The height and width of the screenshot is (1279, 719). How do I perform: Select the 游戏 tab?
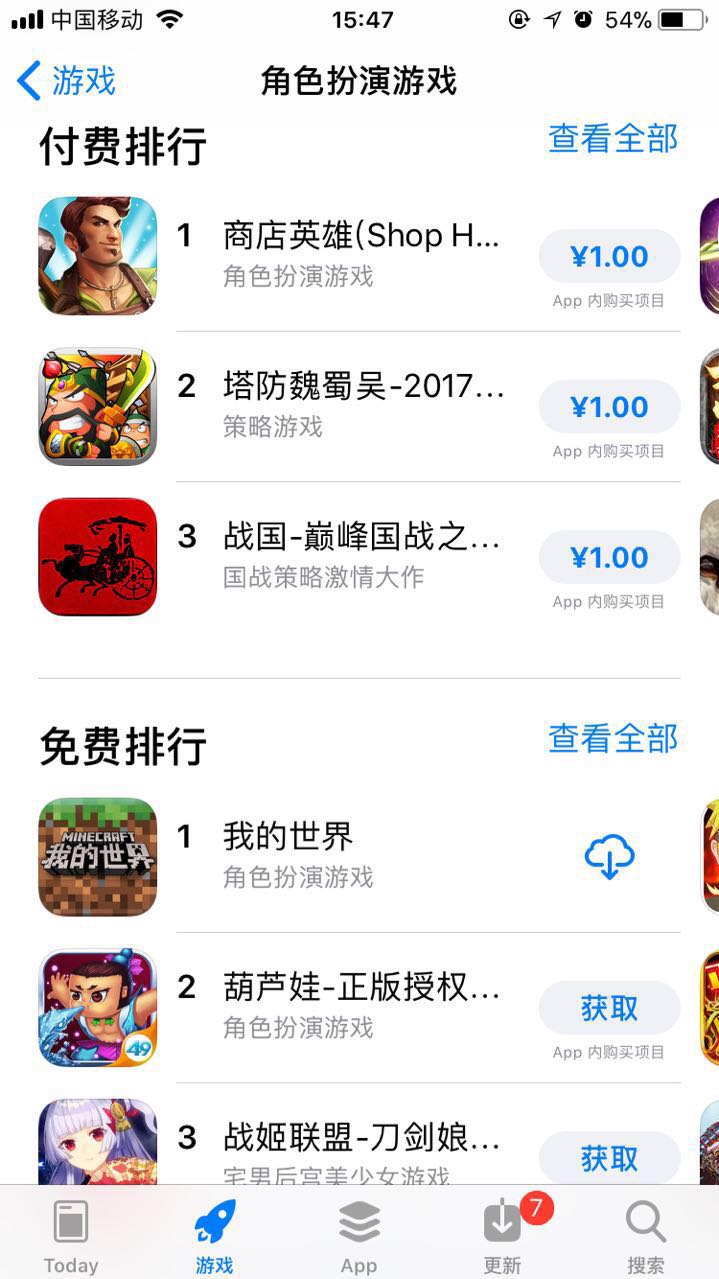point(215,1236)
